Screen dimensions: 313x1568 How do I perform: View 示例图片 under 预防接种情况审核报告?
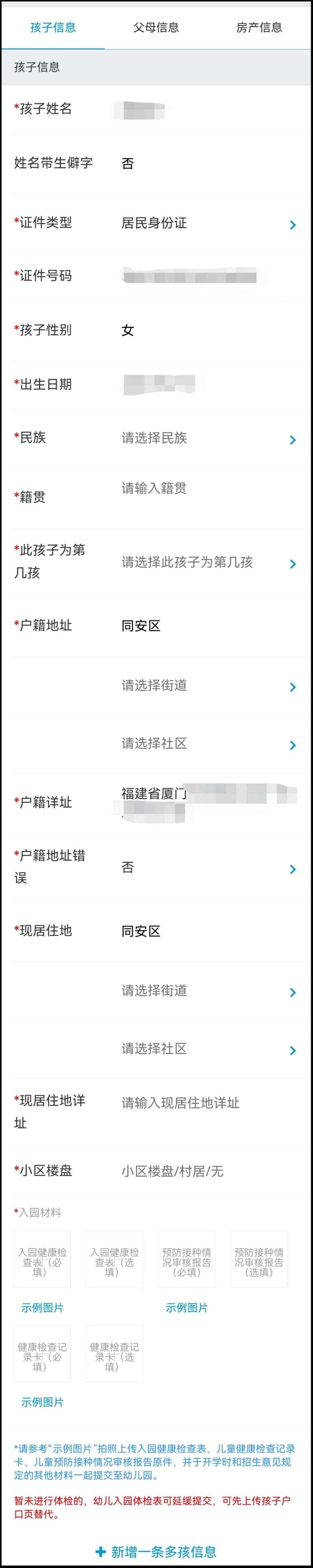187,1308
